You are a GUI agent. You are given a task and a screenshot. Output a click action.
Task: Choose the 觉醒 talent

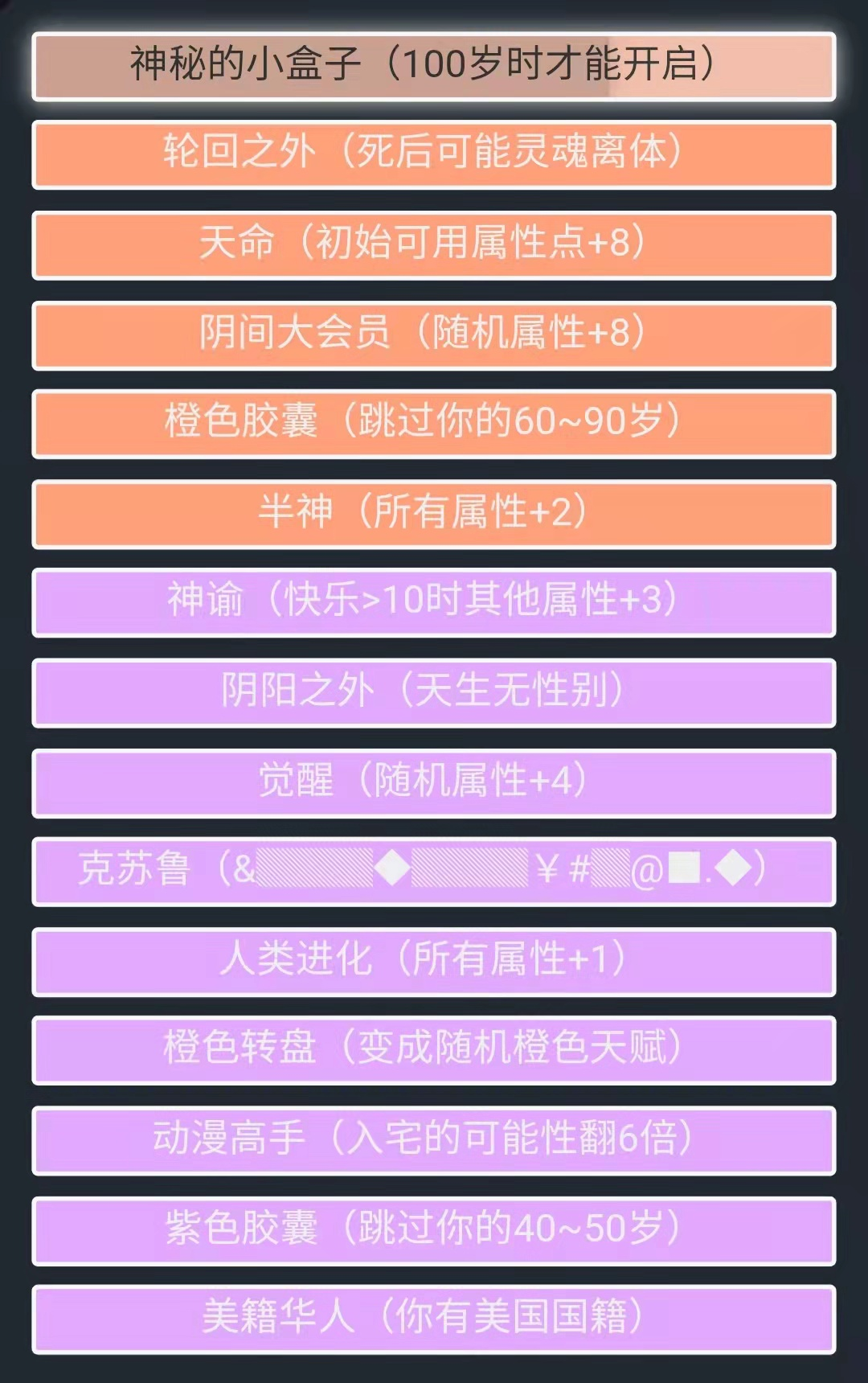point(434,782)
